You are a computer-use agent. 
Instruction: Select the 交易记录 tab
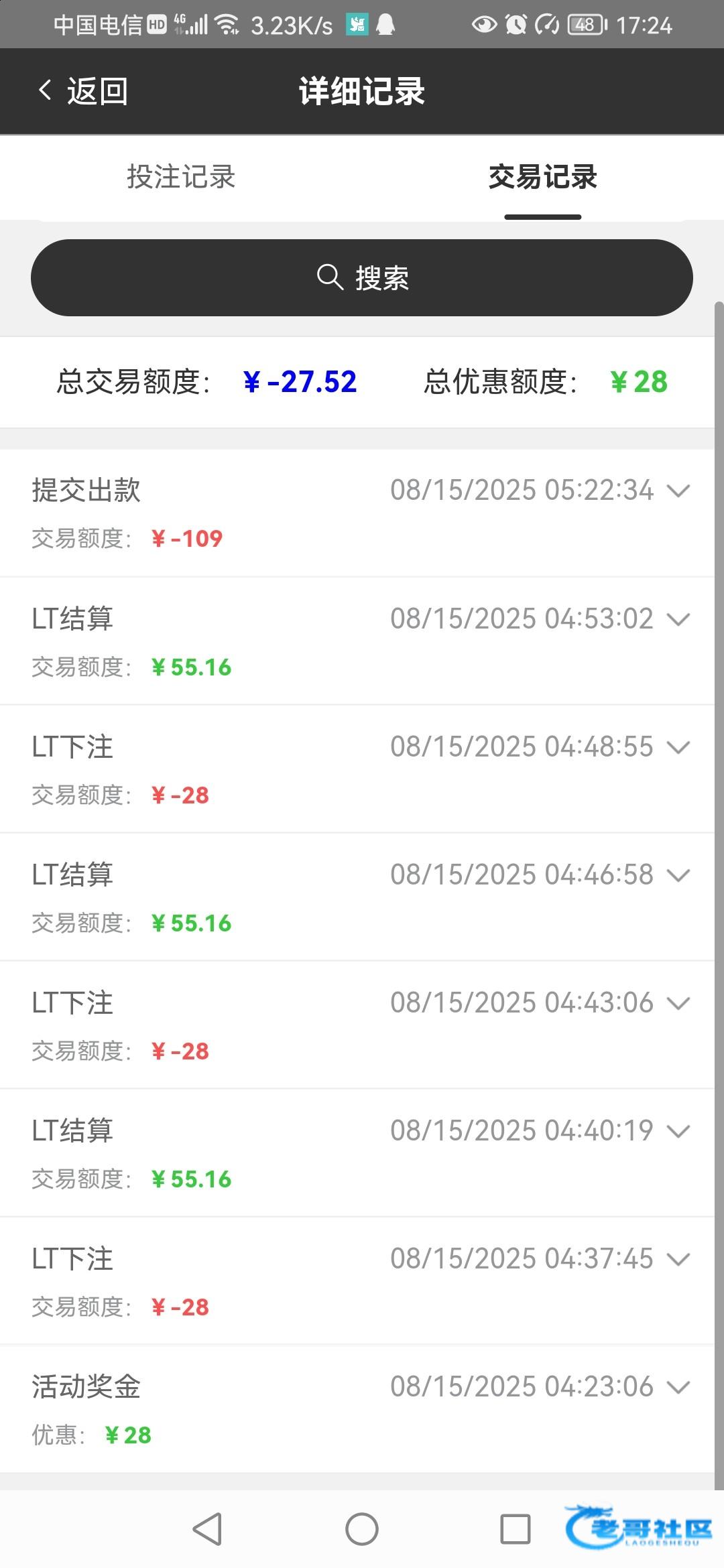coord(542,178)
